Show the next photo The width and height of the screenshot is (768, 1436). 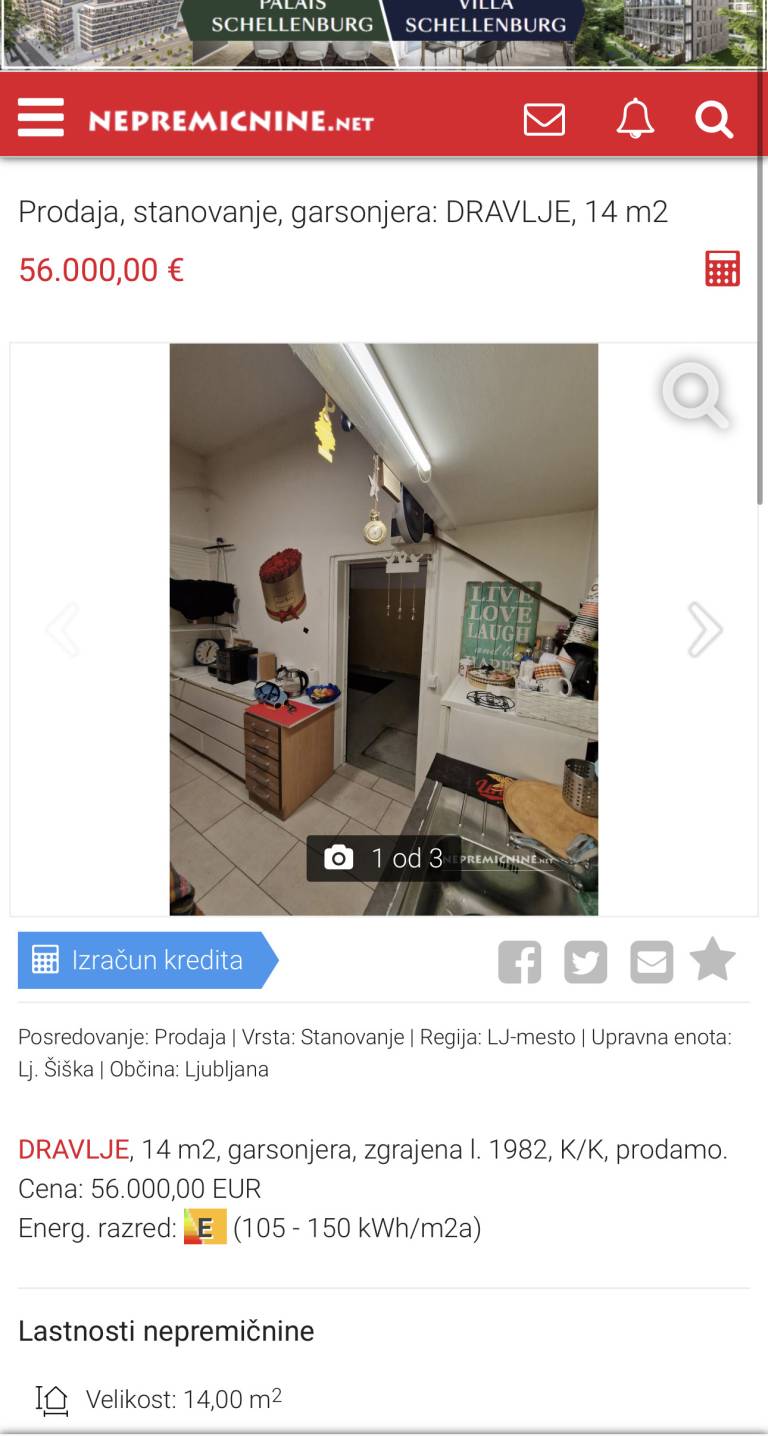click(705, 629)
